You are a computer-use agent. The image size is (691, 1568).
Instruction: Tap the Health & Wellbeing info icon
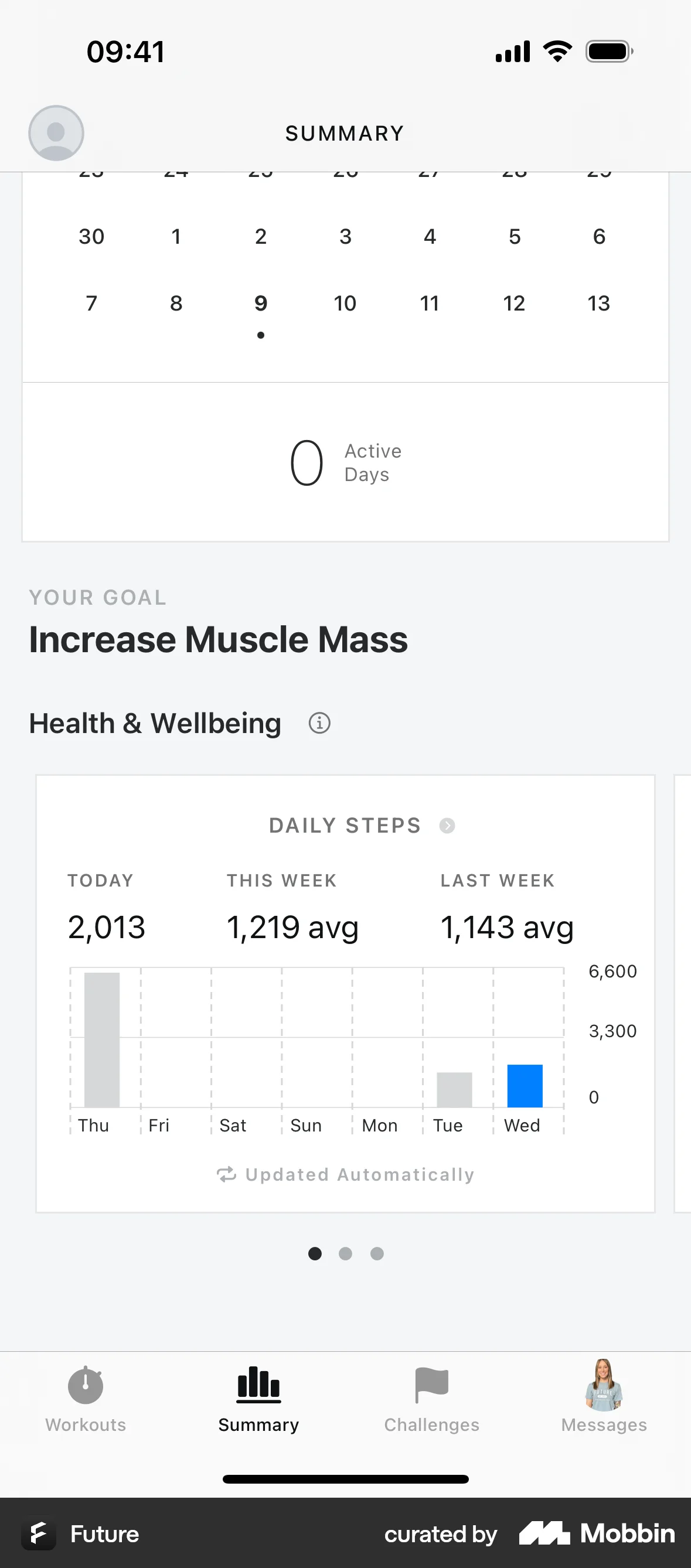(319, 722)
